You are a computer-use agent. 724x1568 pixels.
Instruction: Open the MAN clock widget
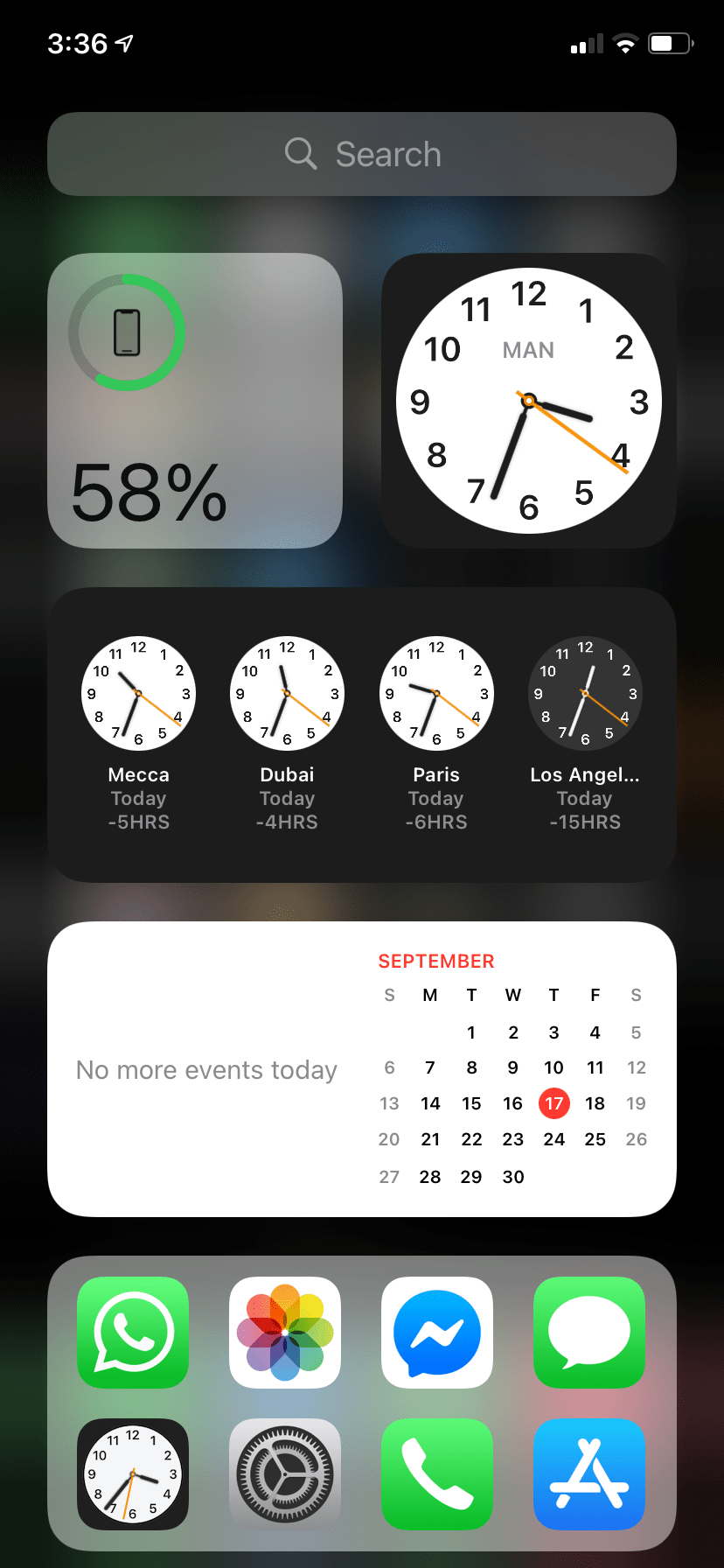528,401
